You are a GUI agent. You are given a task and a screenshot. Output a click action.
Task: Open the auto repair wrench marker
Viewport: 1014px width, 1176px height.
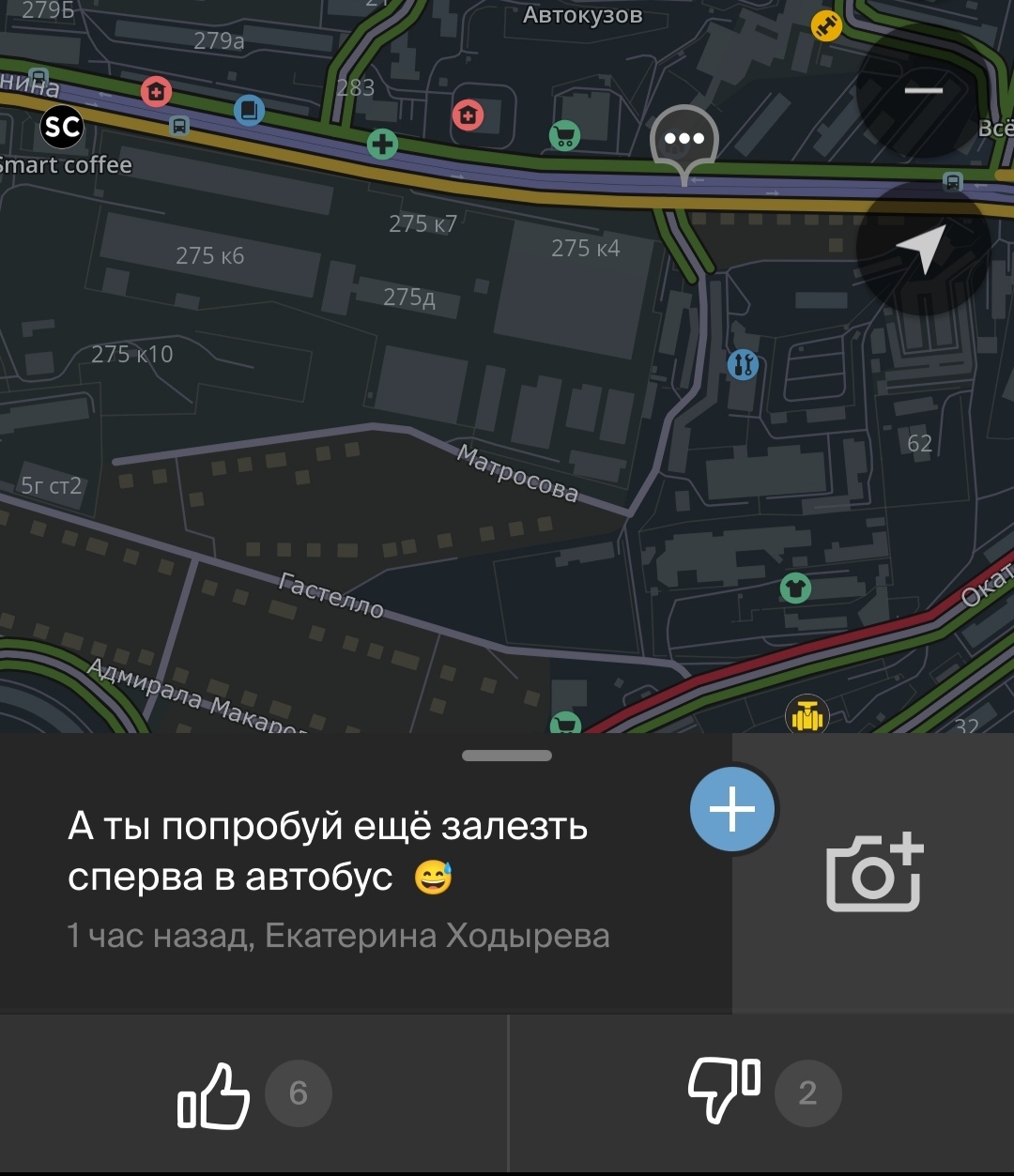point(743,364)
